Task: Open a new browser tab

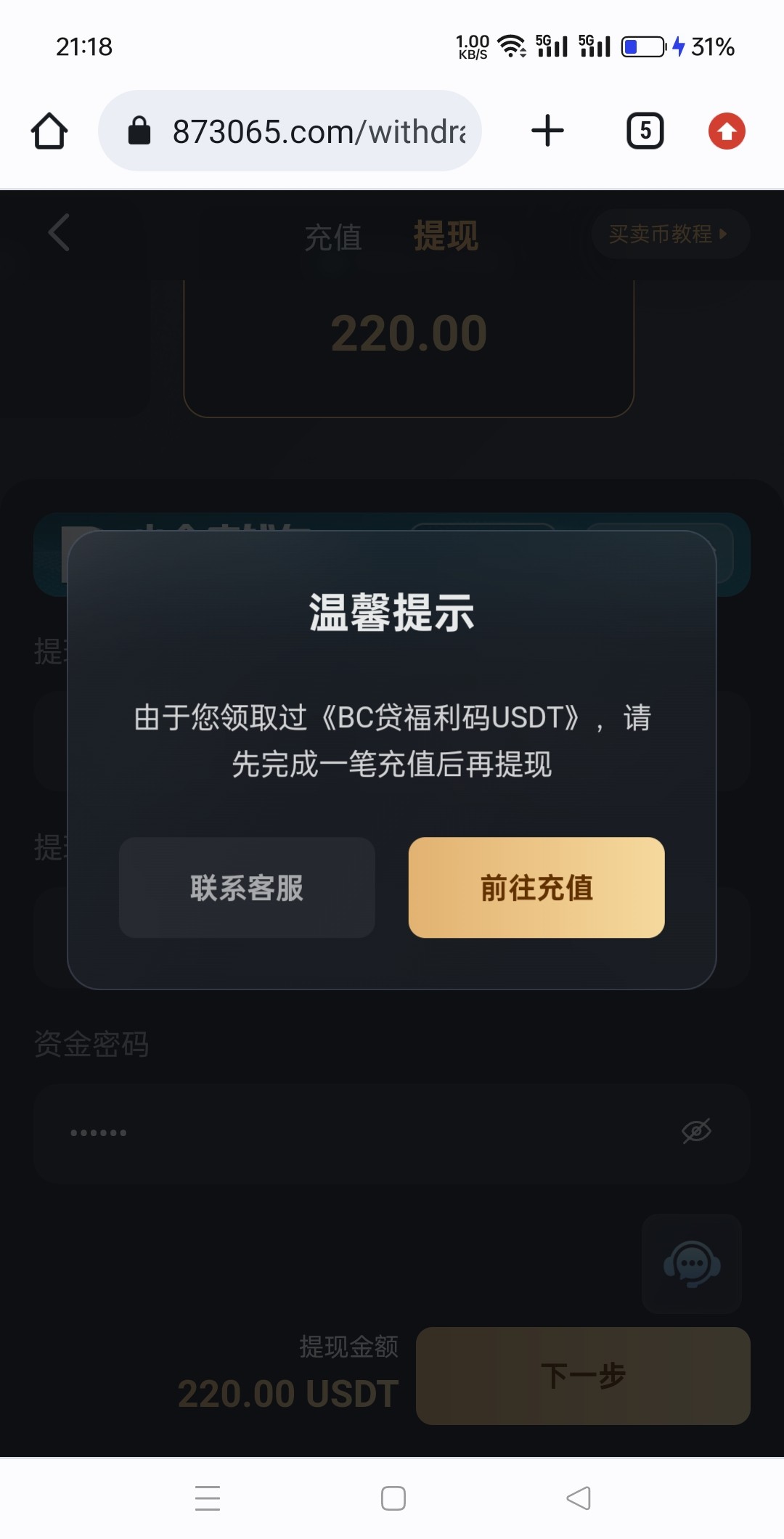Action: 547,131
